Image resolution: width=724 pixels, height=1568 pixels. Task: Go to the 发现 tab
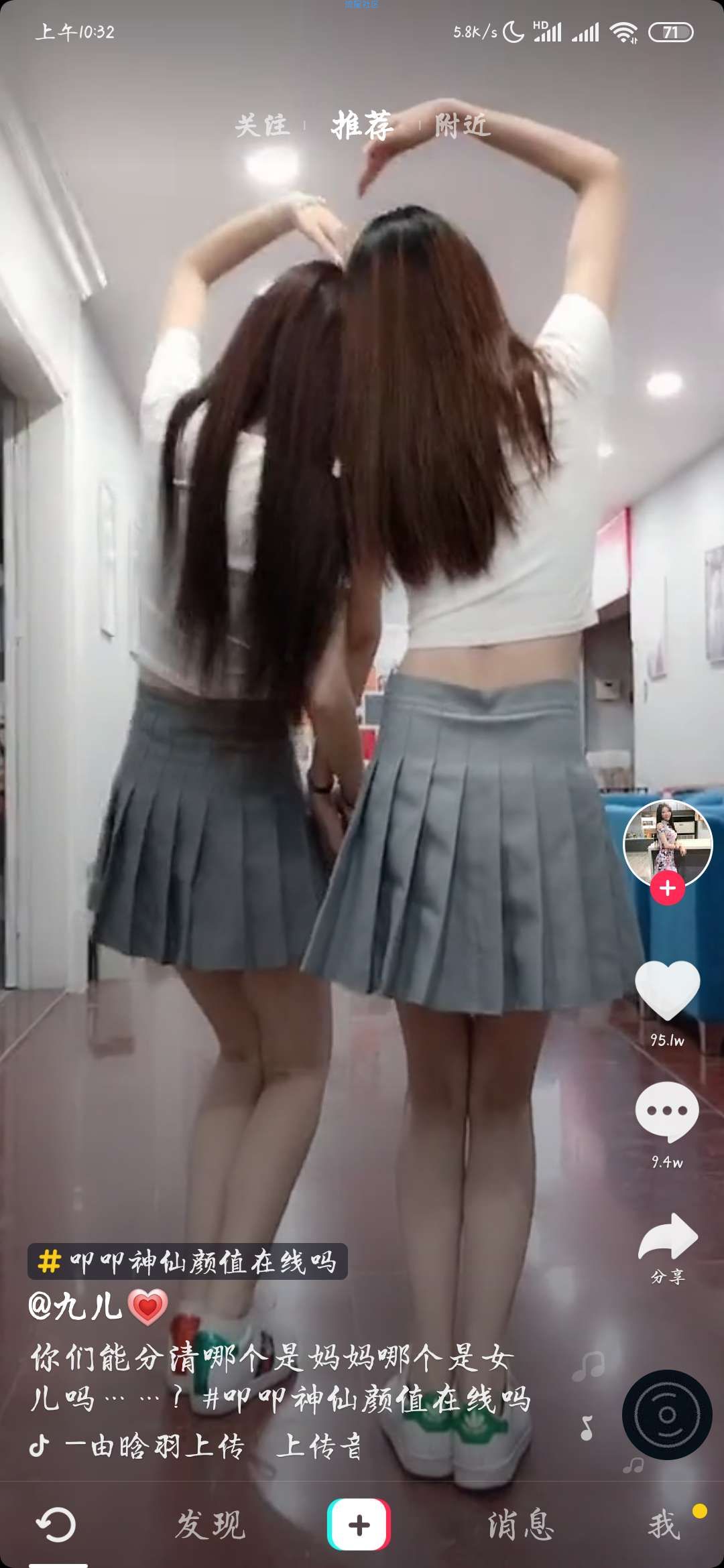click(x=210, y=1524)
